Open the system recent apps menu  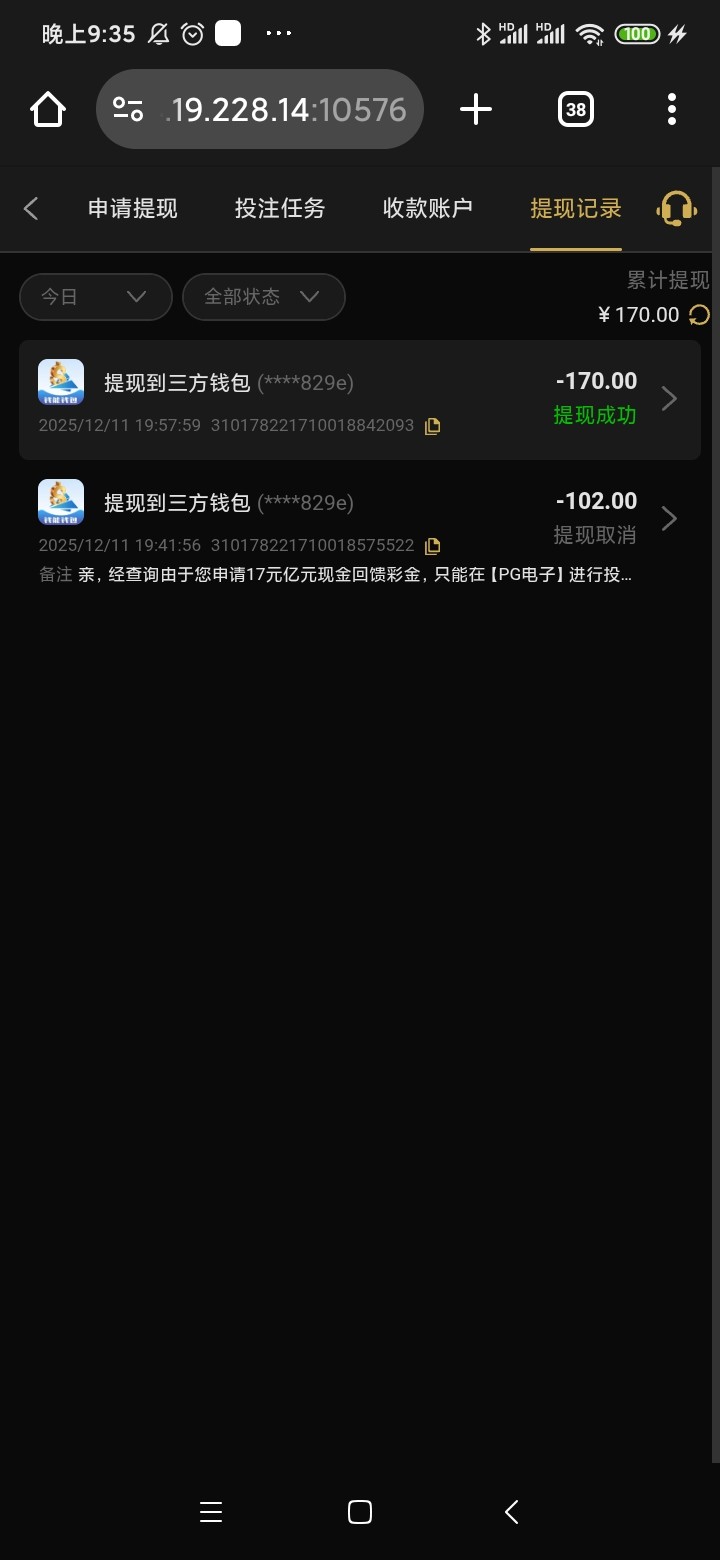point(210,1511)
